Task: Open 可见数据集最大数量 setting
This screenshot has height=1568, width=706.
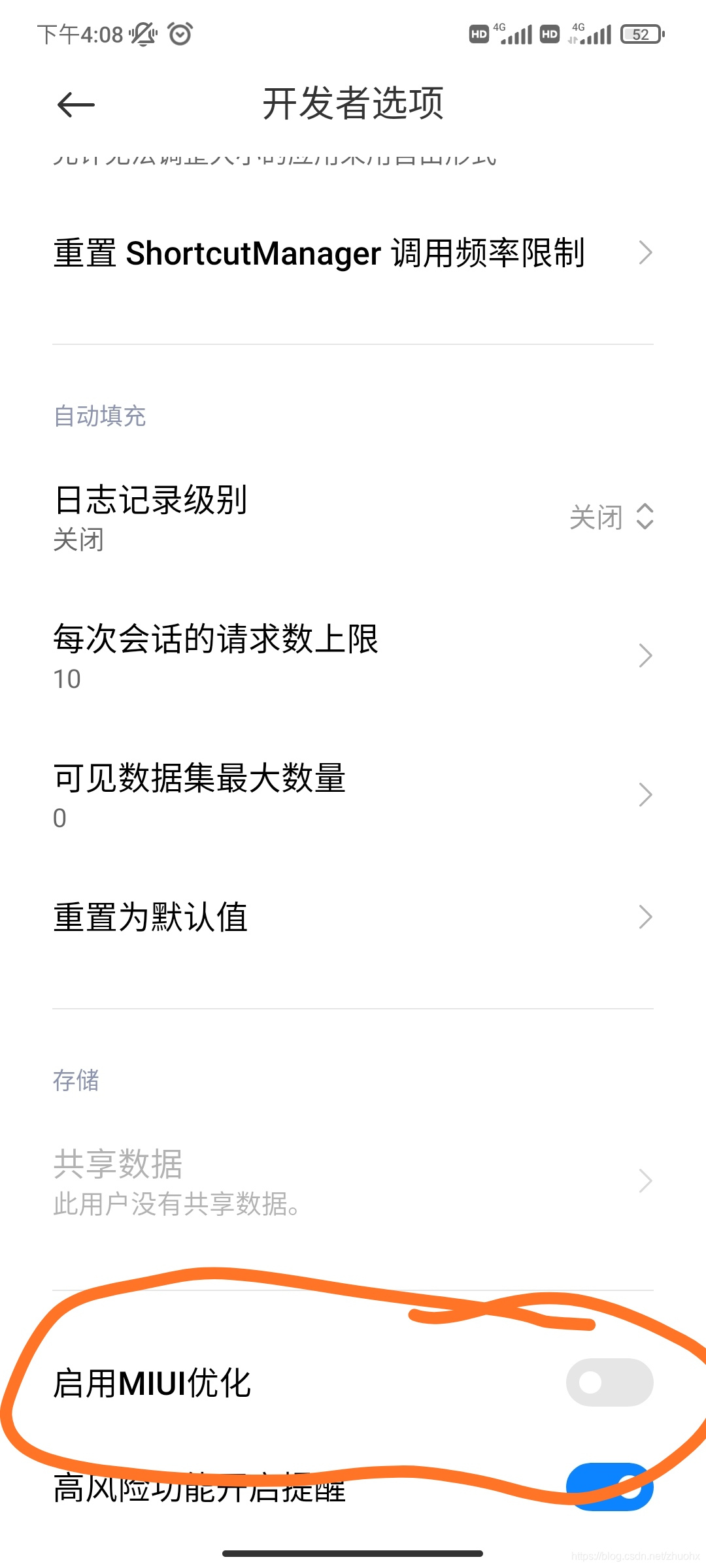Action: click(353, 794)
